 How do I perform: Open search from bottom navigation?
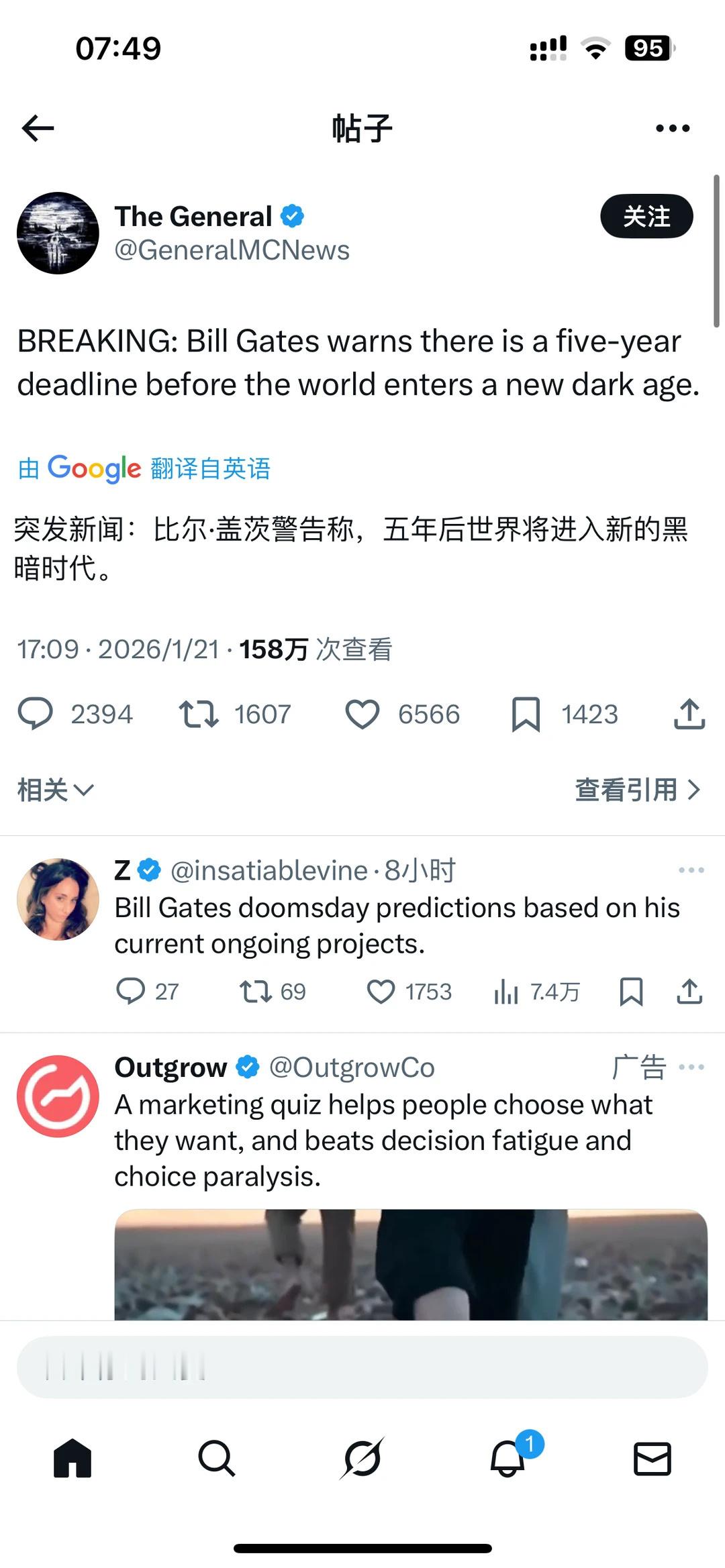tap(217, 1459)
